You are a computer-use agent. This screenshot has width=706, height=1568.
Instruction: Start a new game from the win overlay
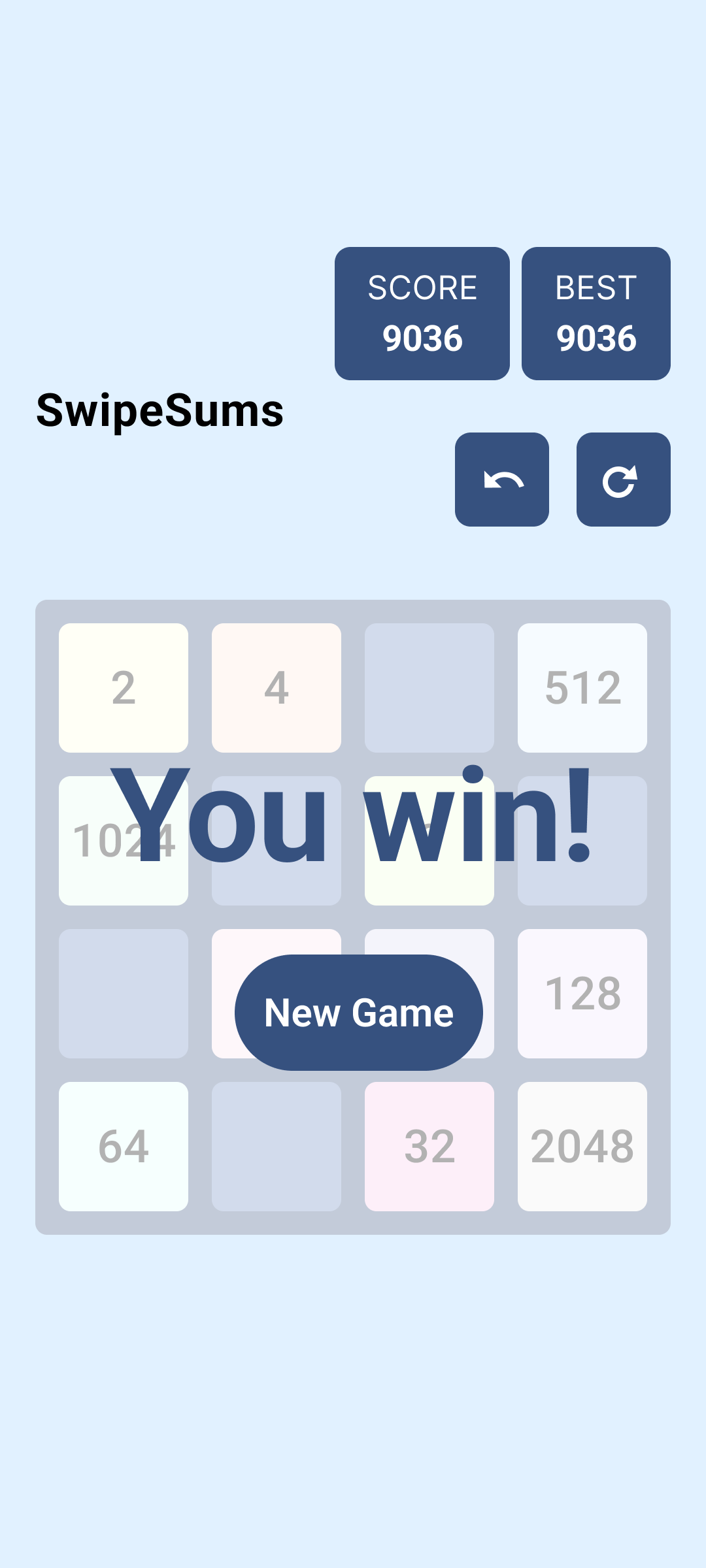tap(359, 1012)
